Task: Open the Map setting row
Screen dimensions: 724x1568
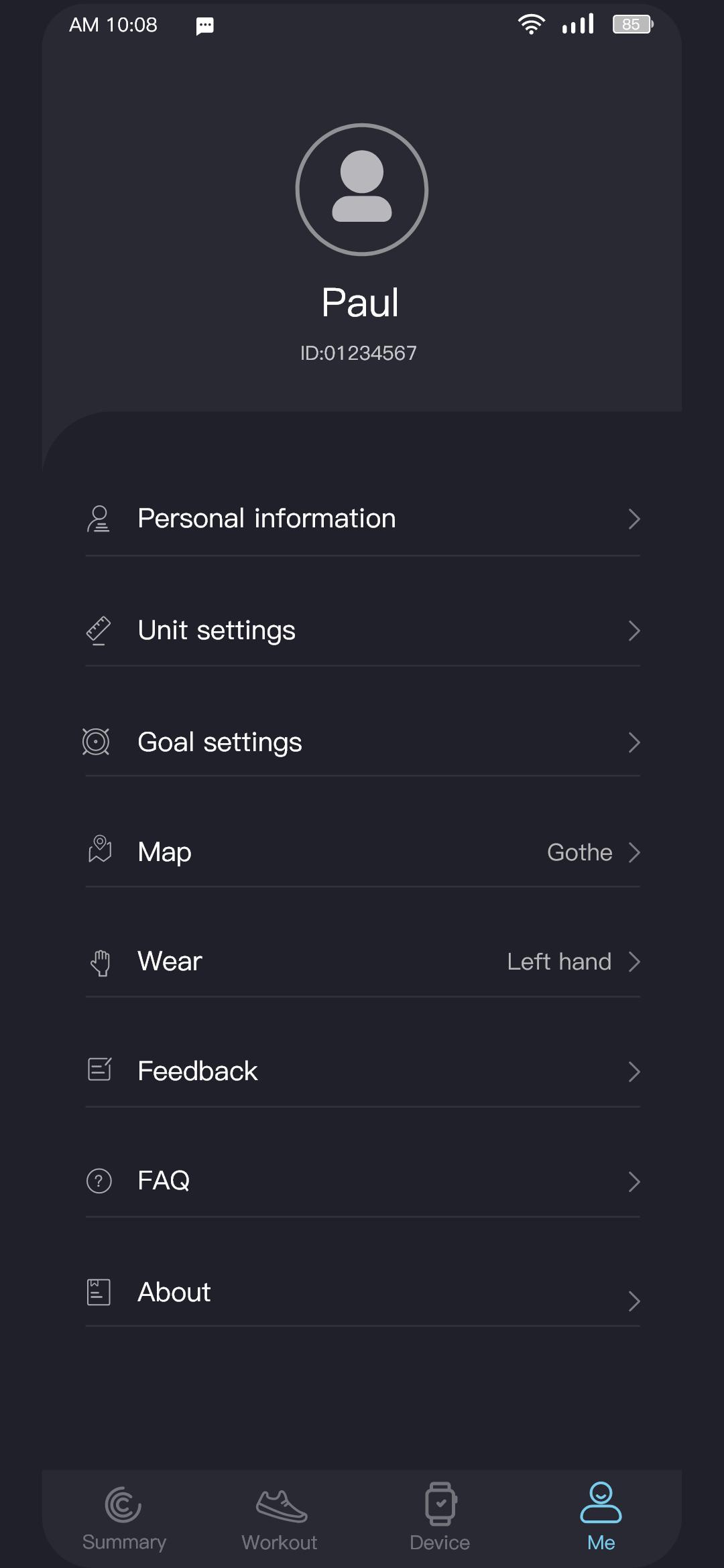Action: (x=363, y=852)
